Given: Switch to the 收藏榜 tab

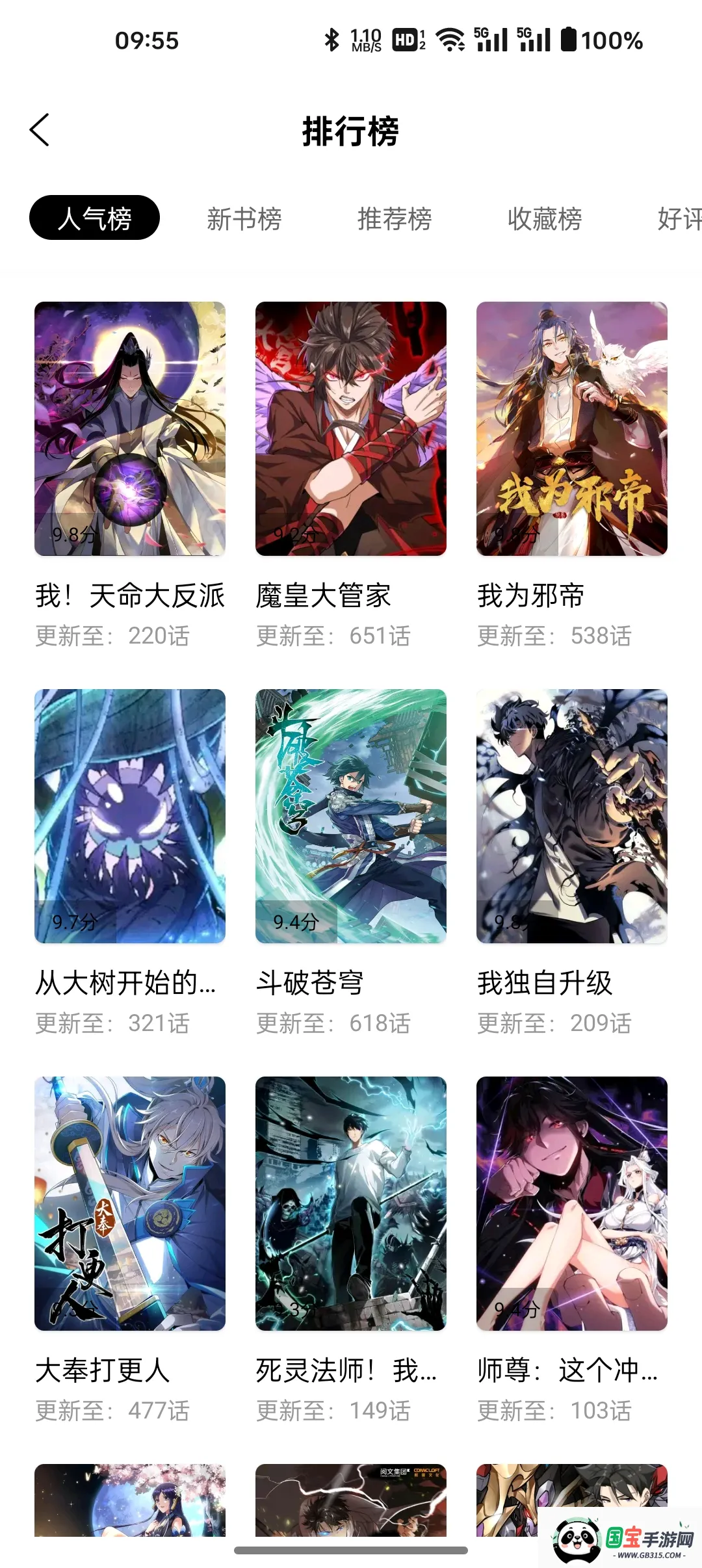Looking at the screenshot, I should 544,219.
